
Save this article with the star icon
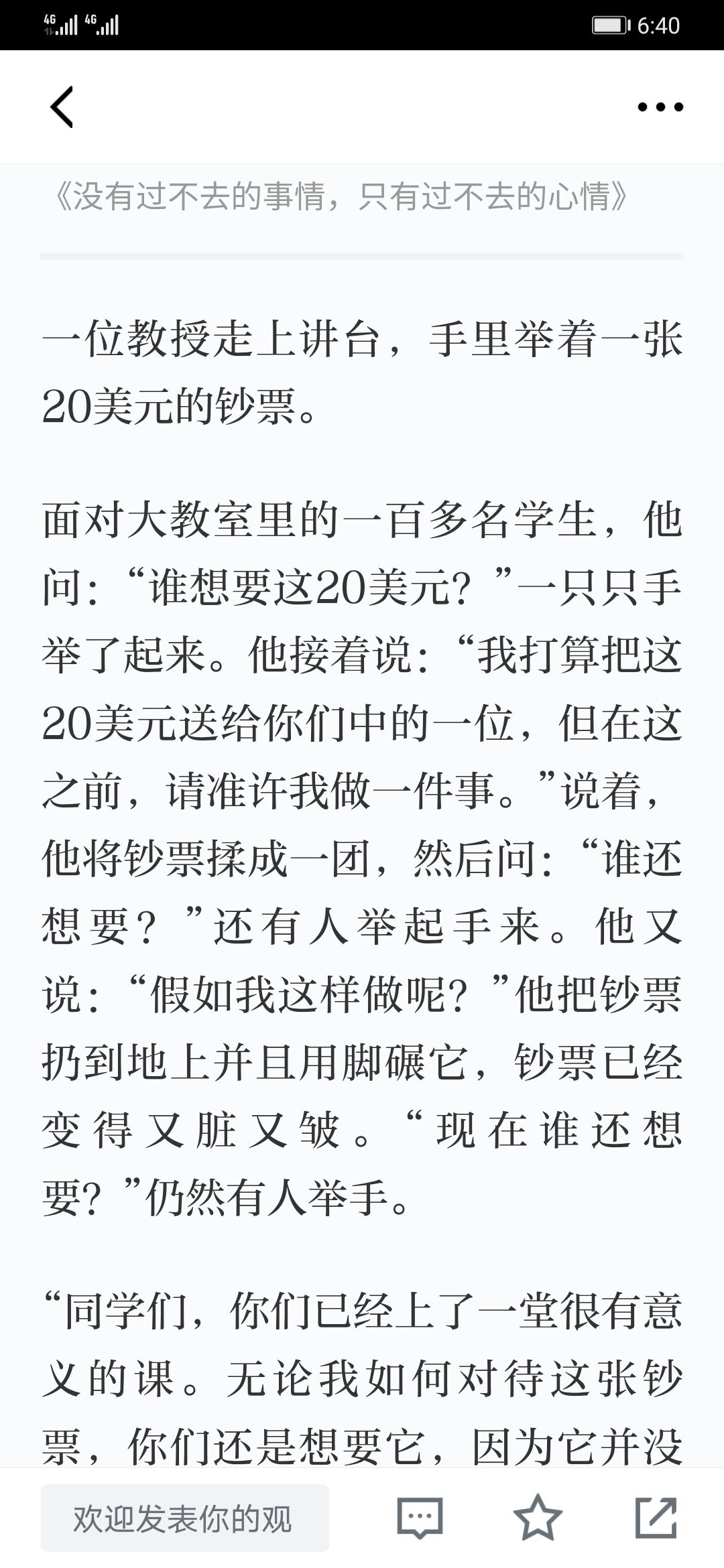click(538, 1517)
